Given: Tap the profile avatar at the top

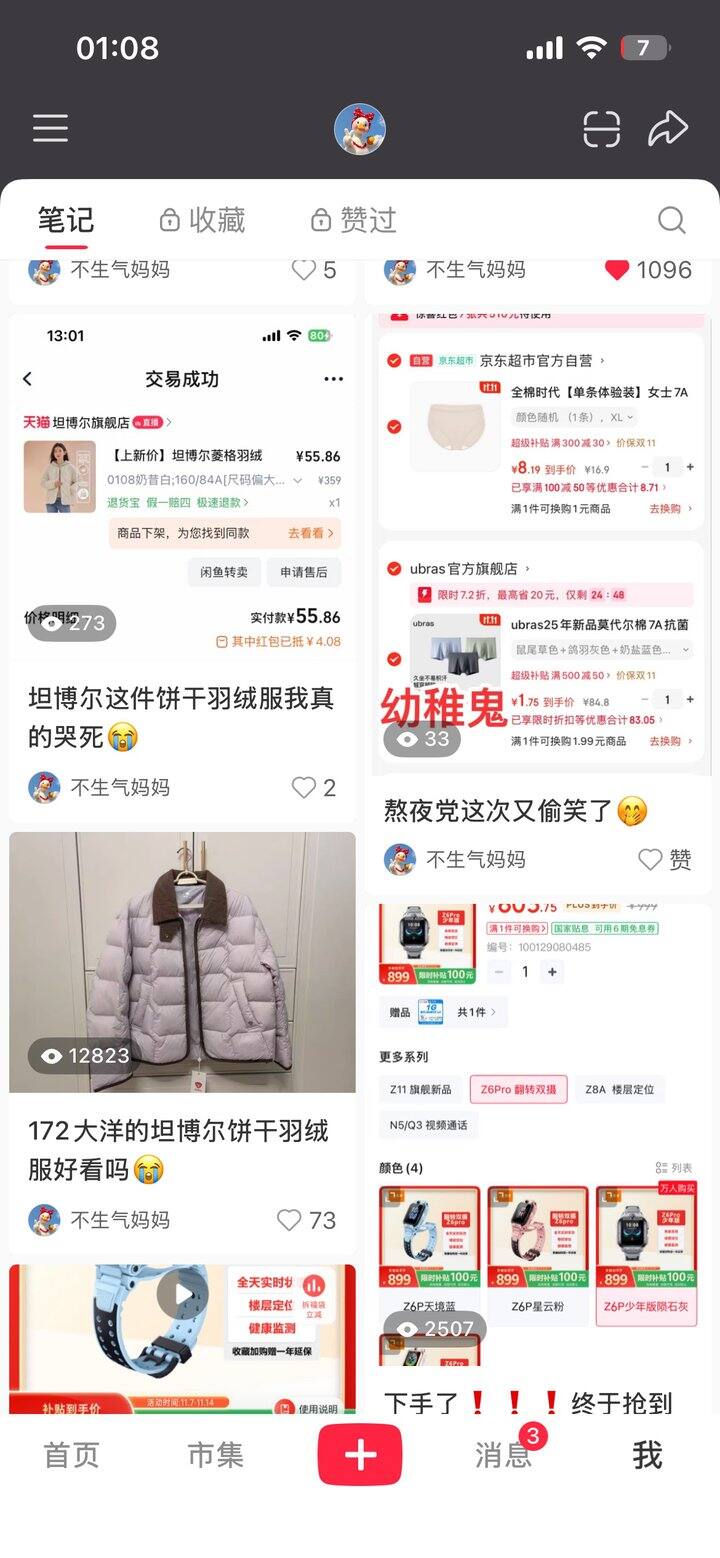Looking at the screenshot, I should tap(360, 128).
